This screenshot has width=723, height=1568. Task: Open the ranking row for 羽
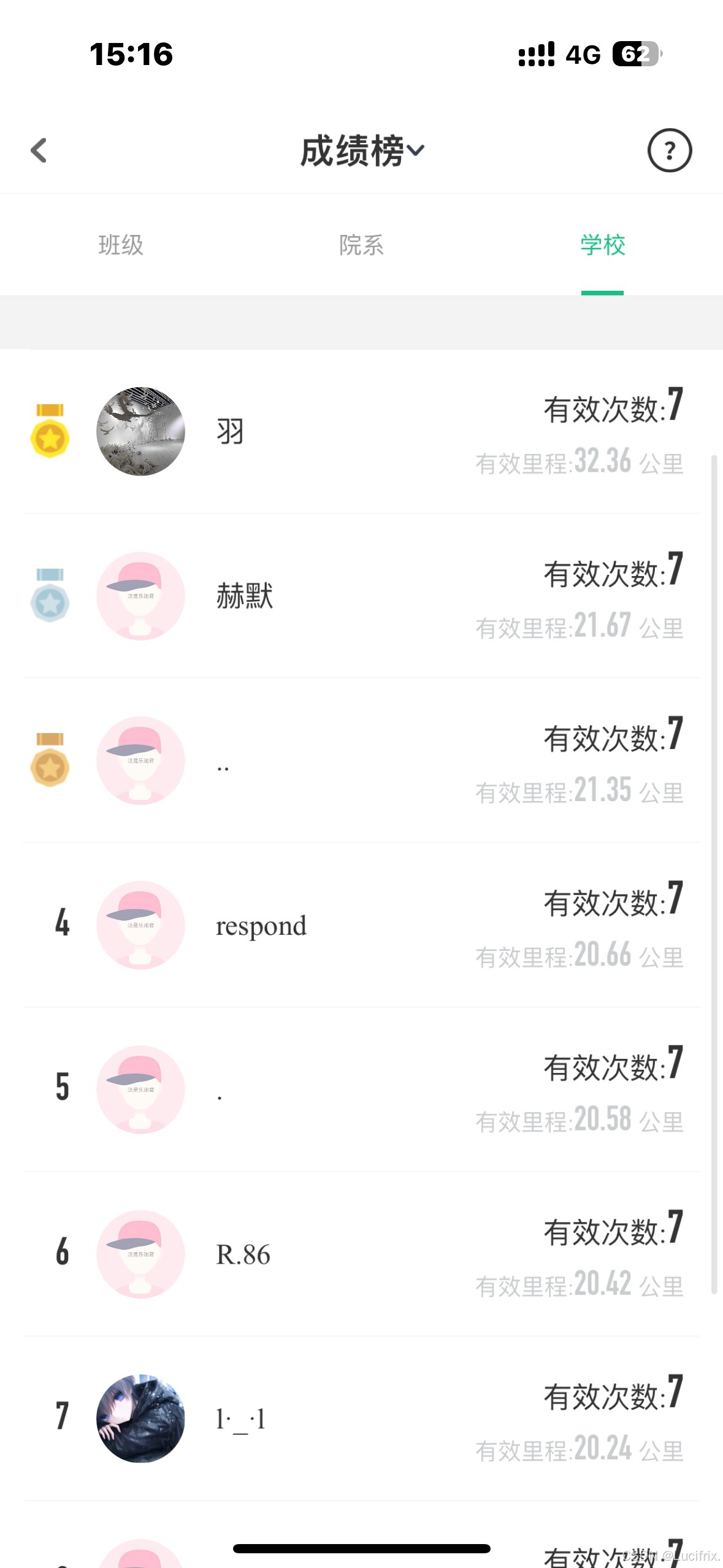point(361,432)
